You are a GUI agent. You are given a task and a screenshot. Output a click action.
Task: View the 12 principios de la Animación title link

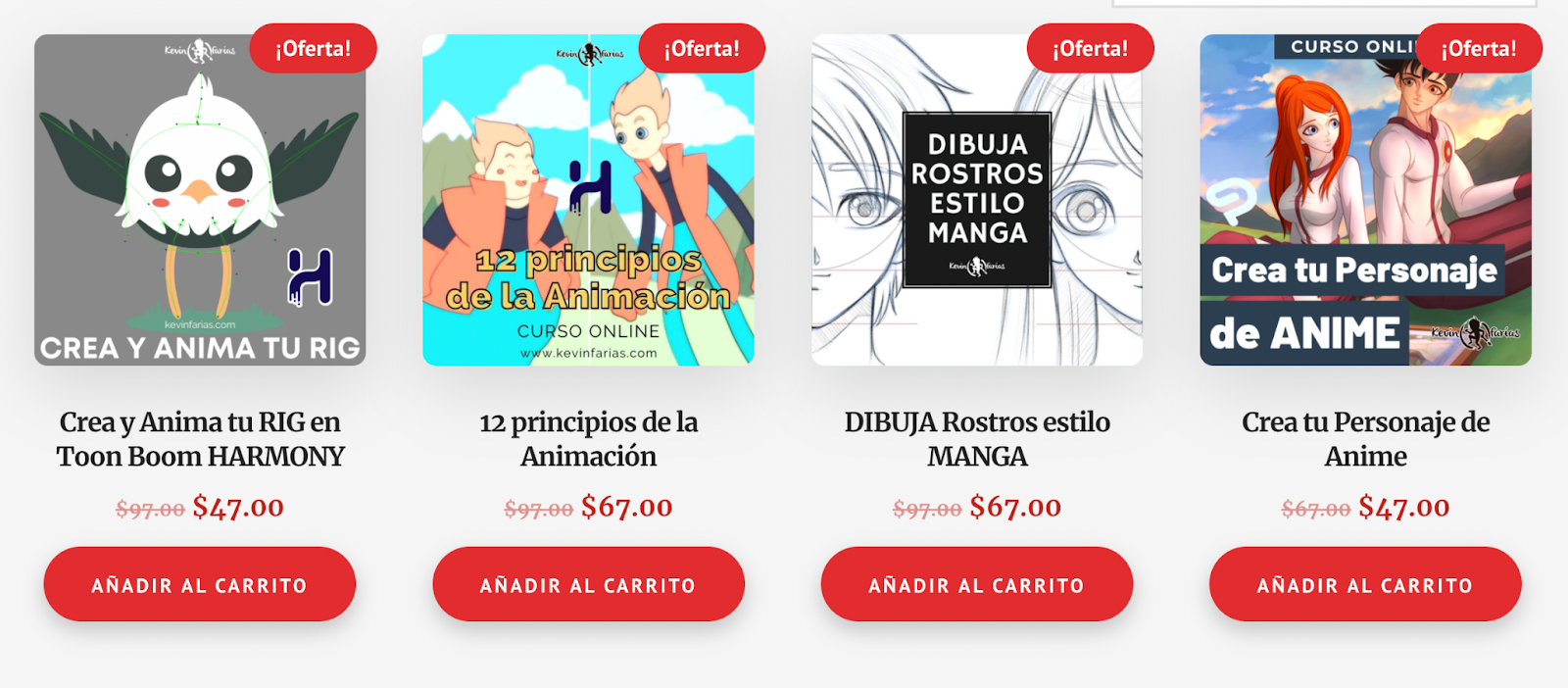point(588,439)
